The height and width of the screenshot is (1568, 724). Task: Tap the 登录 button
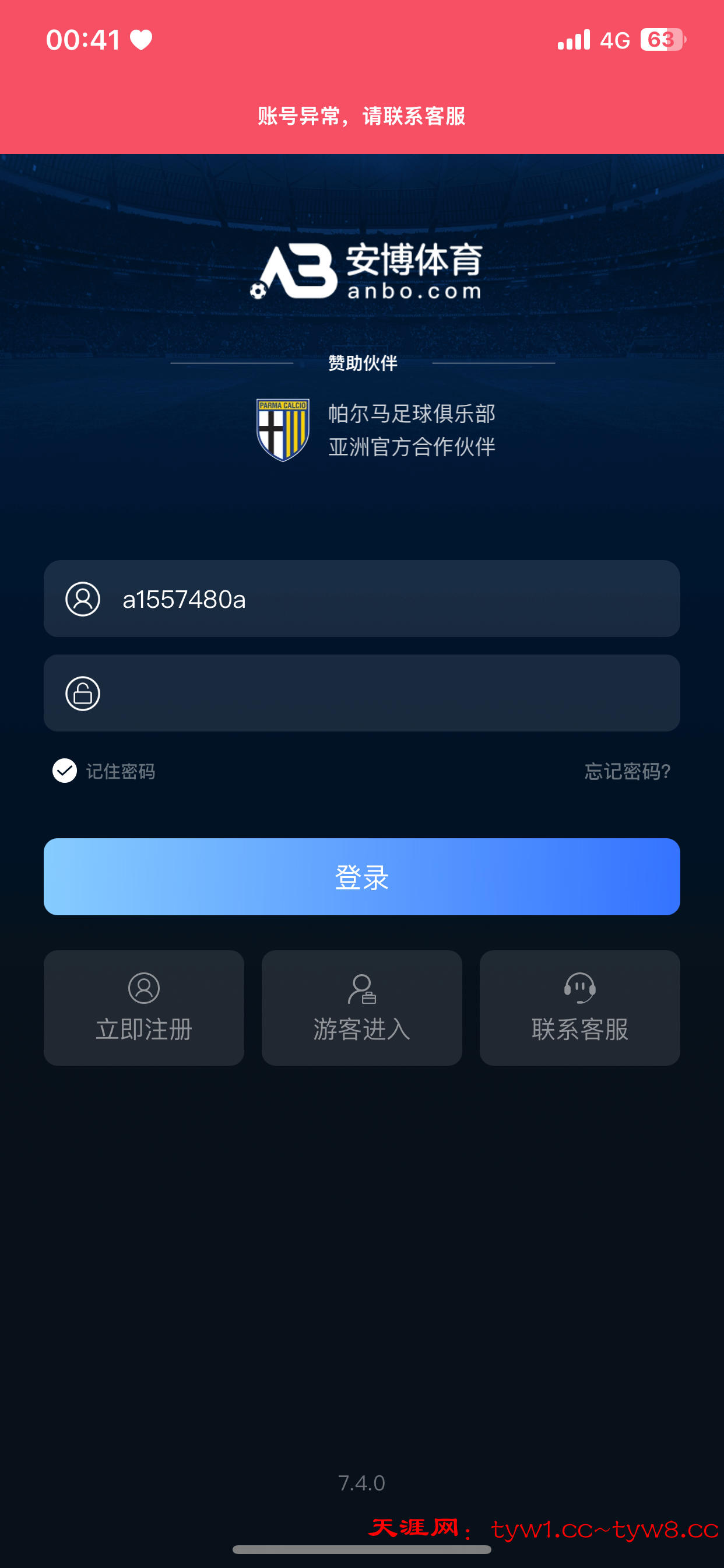(x=361, y=877)
